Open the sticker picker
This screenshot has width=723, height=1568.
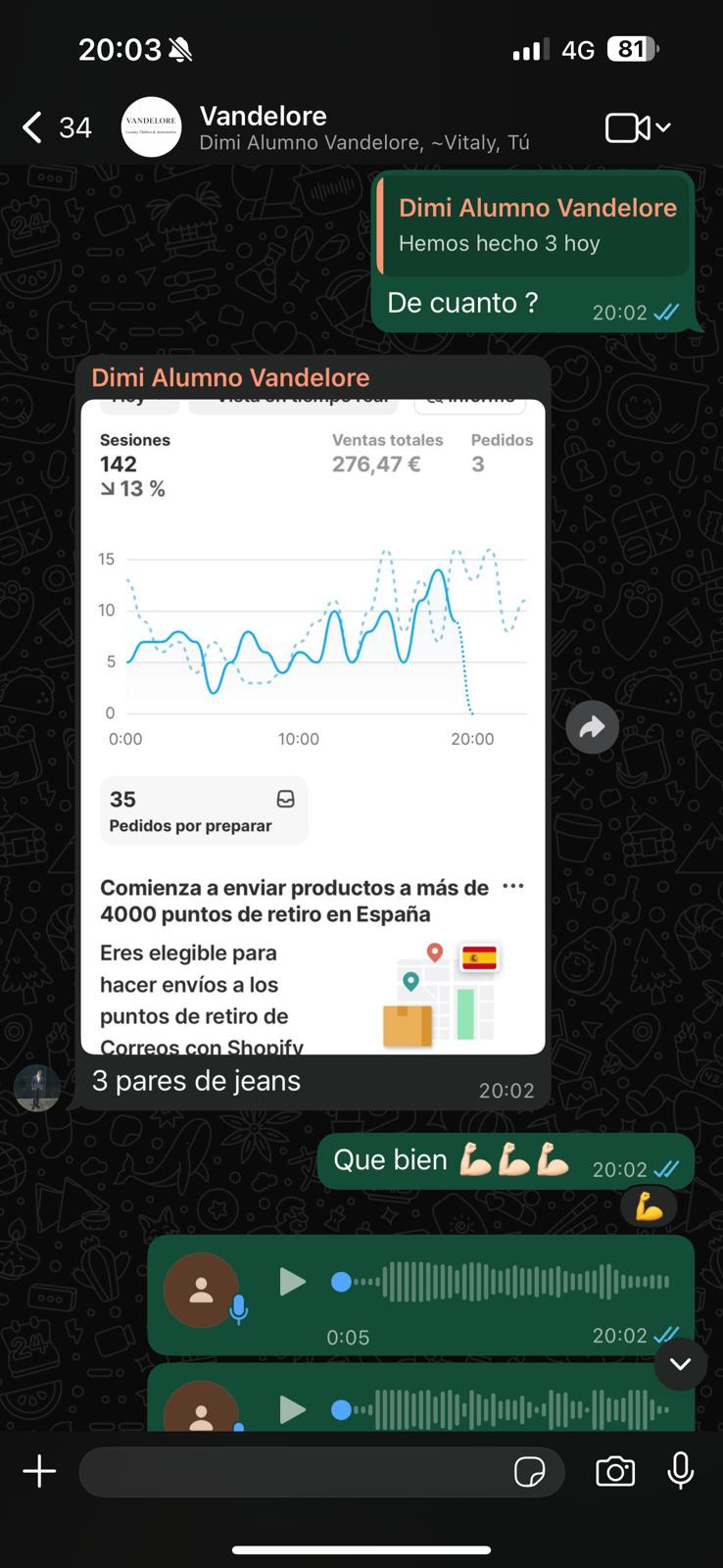click(x=530, y=1471)
